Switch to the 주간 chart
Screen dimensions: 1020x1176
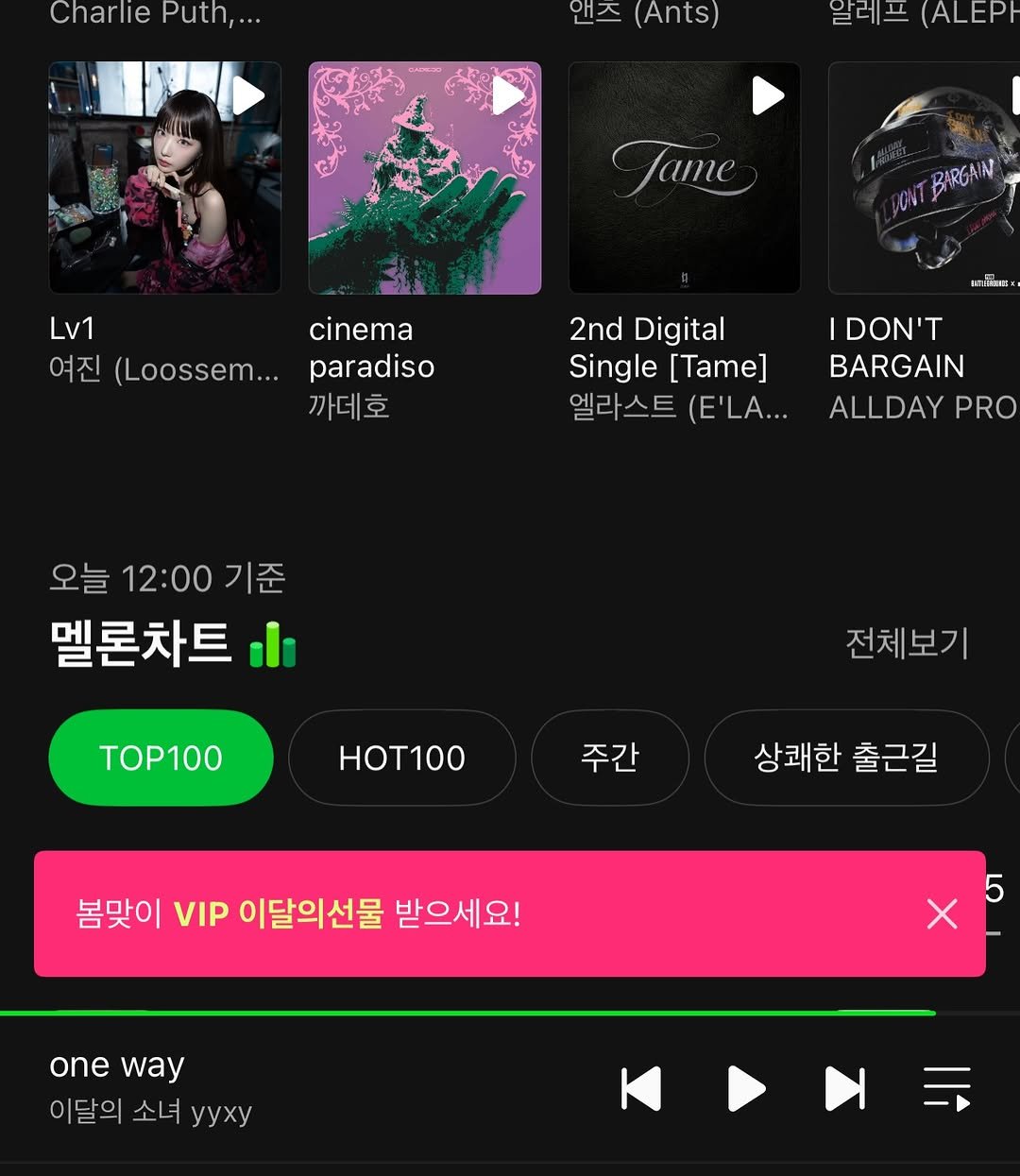[x=609, y=758]
